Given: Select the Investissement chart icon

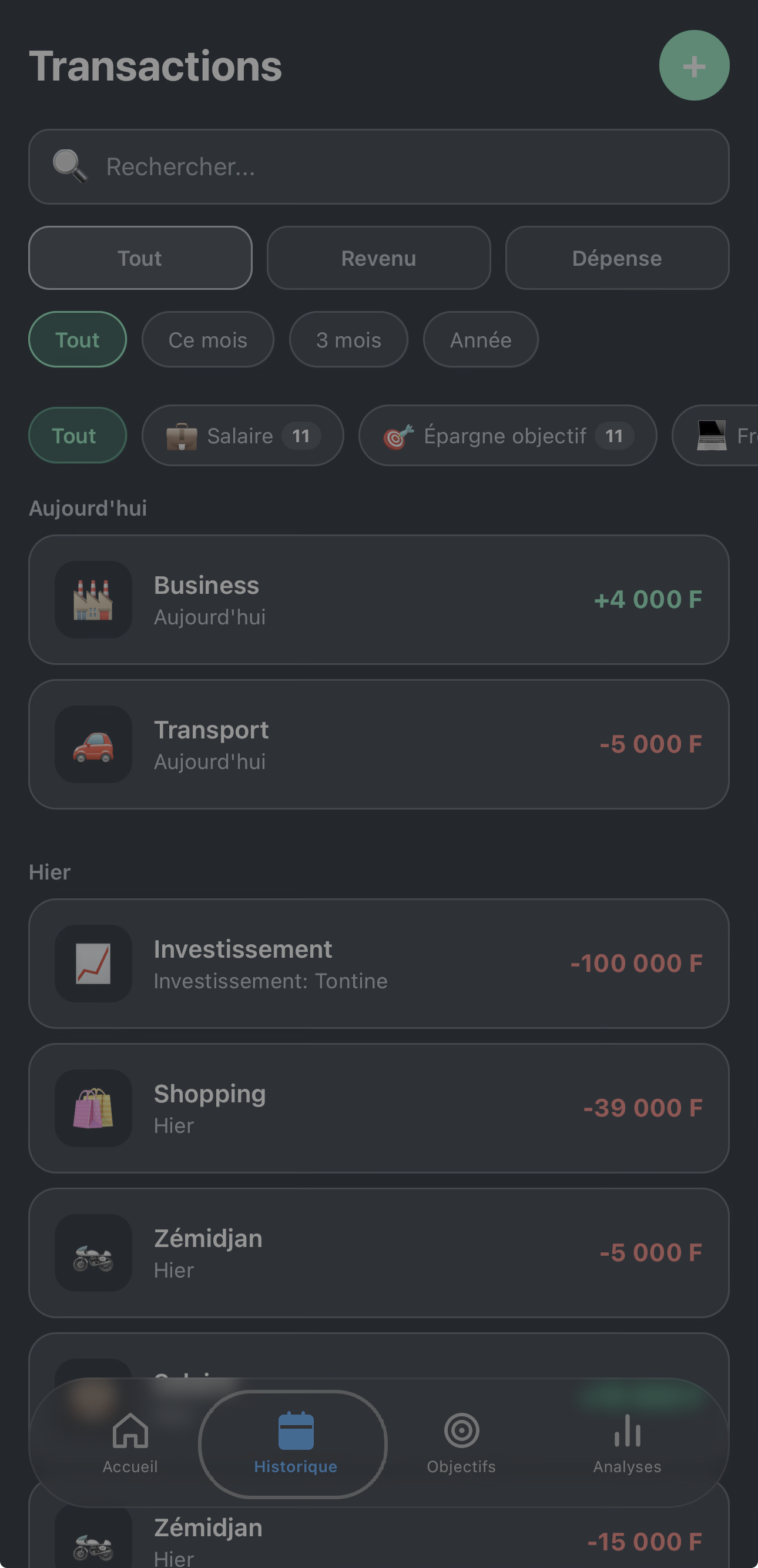Looking at the screenshot, I should (93, 964).
